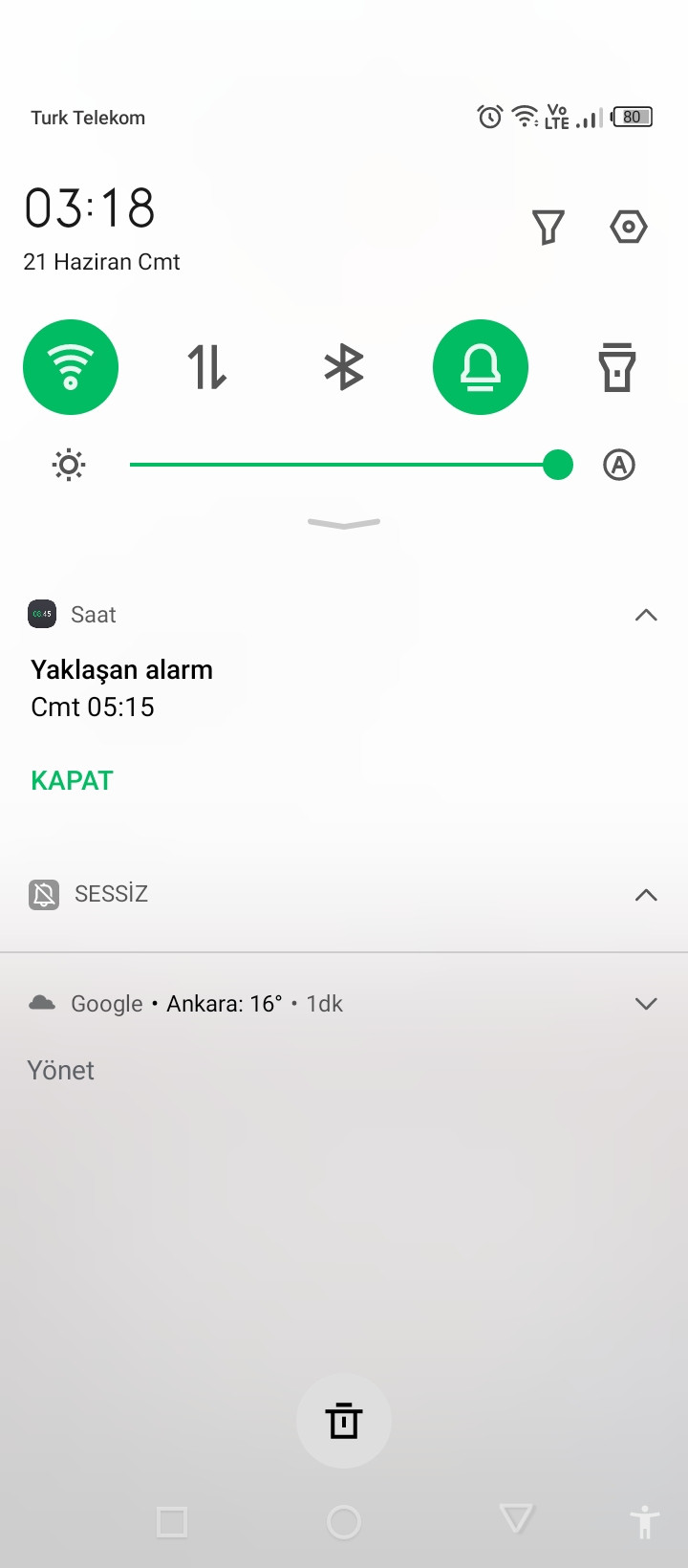Turn off the Wi-Fi quick toggle
The image size is (688, 1568).
click(71, 367)
